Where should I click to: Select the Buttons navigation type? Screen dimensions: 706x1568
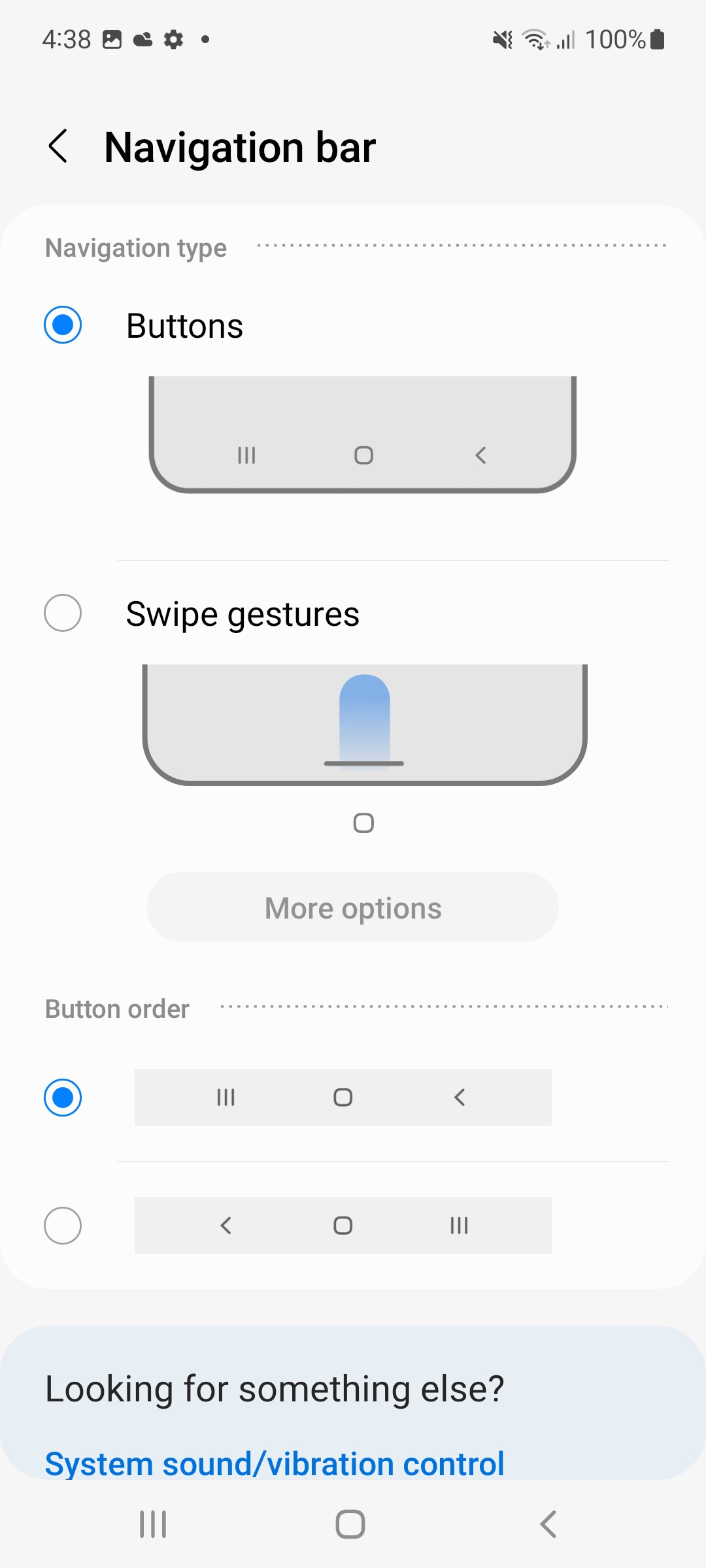(63, 325)
